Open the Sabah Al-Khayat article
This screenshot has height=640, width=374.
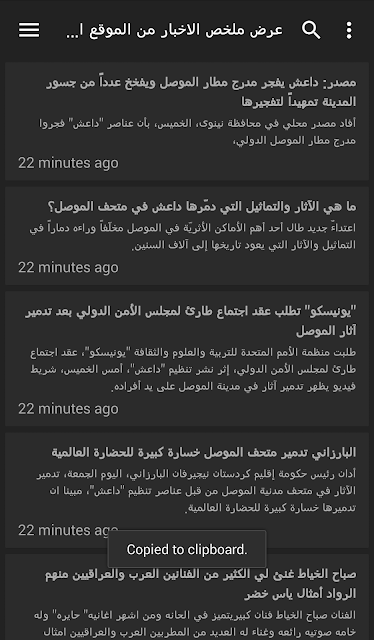pyautogui.click(x=187, y=597)
